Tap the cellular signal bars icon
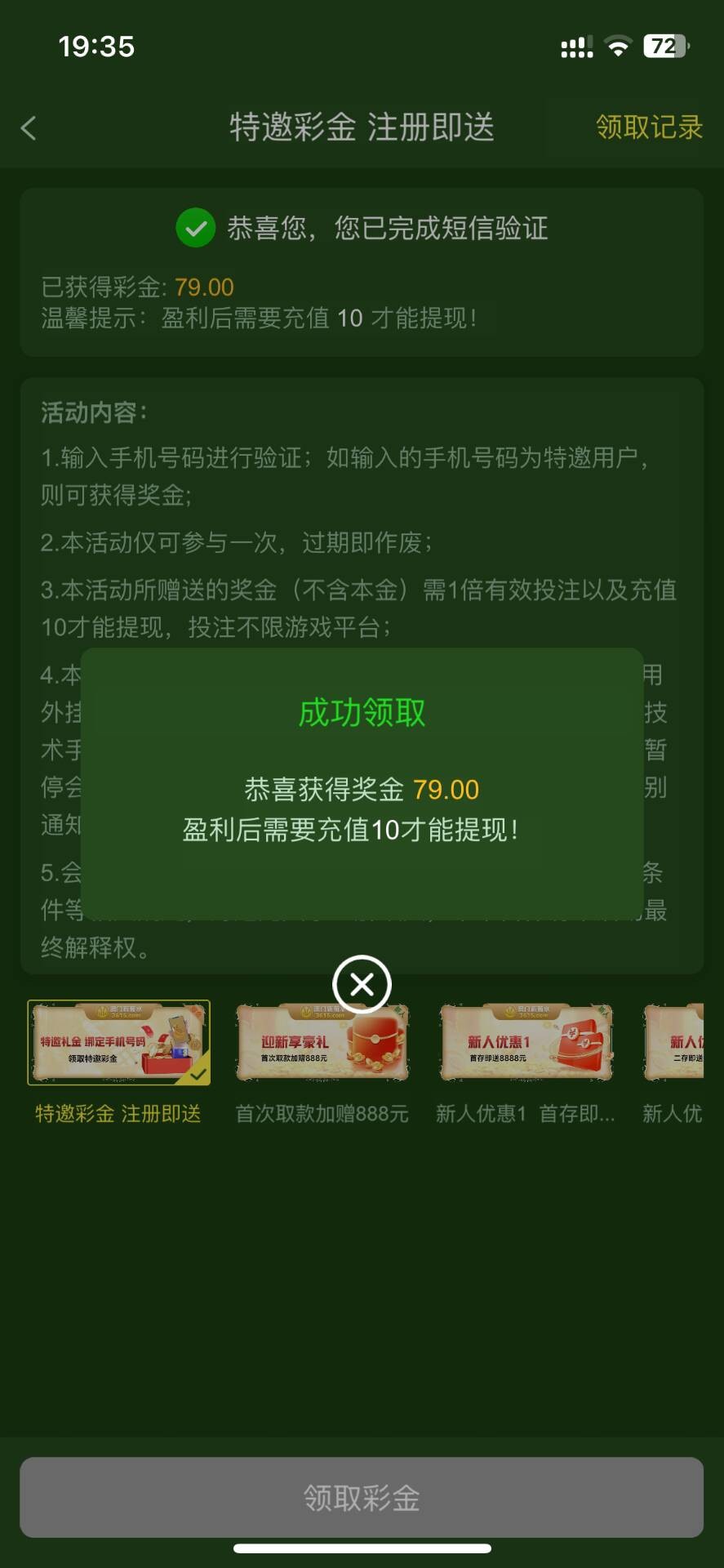Screen dimensions: 724x1568 [x=576, y=47]
